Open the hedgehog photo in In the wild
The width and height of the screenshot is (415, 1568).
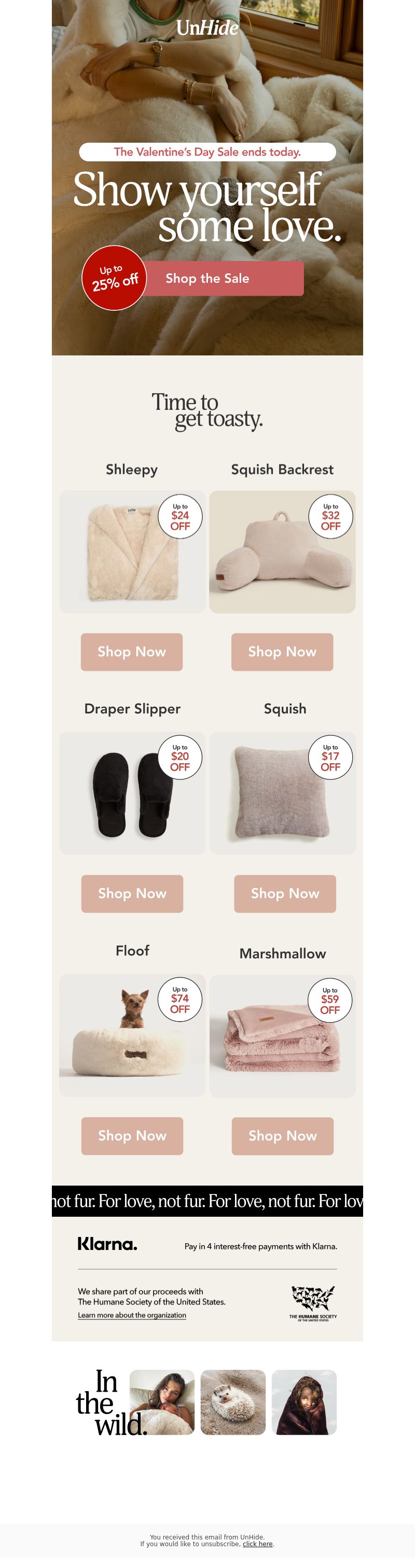[233, 1402]
